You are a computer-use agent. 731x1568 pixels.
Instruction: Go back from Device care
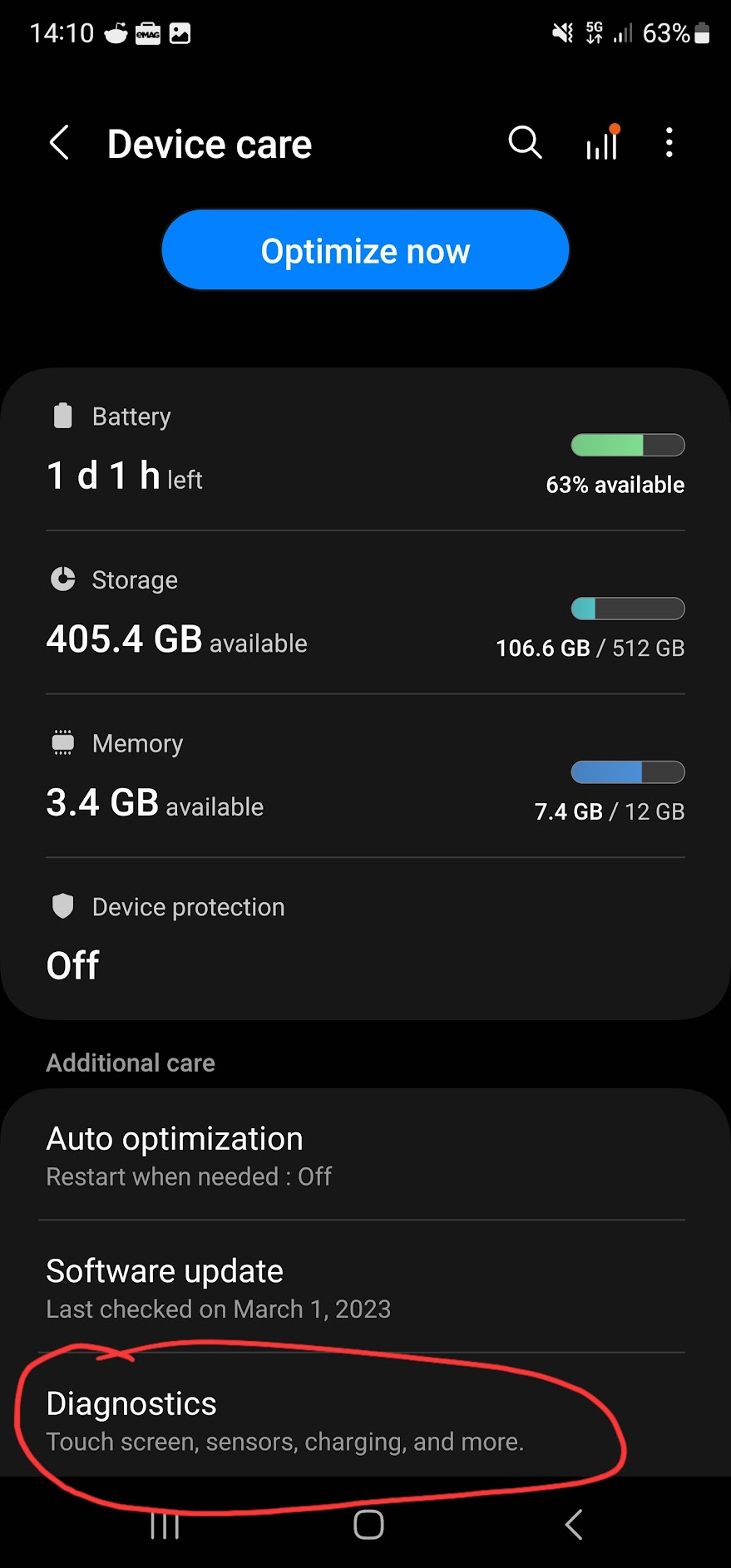point(59,143)
